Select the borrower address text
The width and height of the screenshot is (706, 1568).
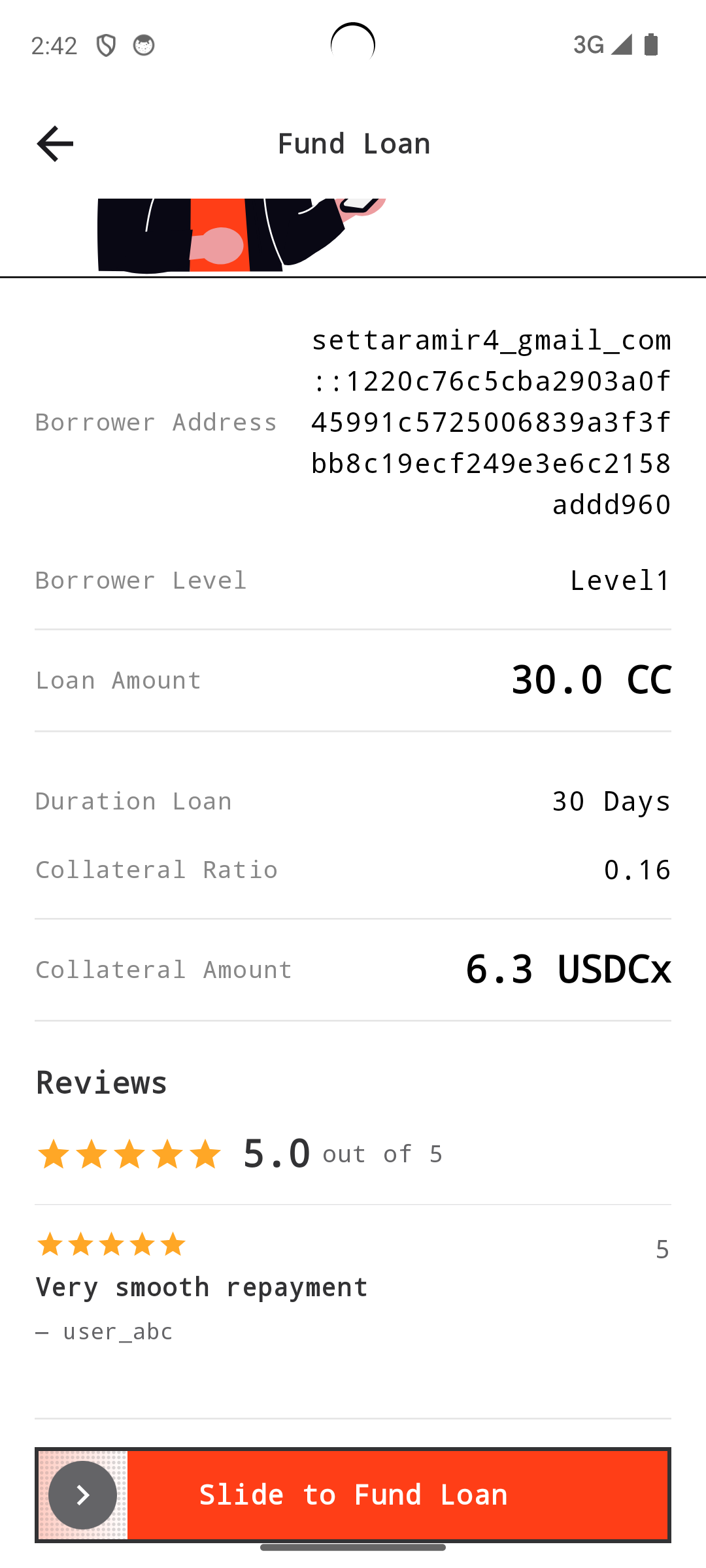point(490,421)
